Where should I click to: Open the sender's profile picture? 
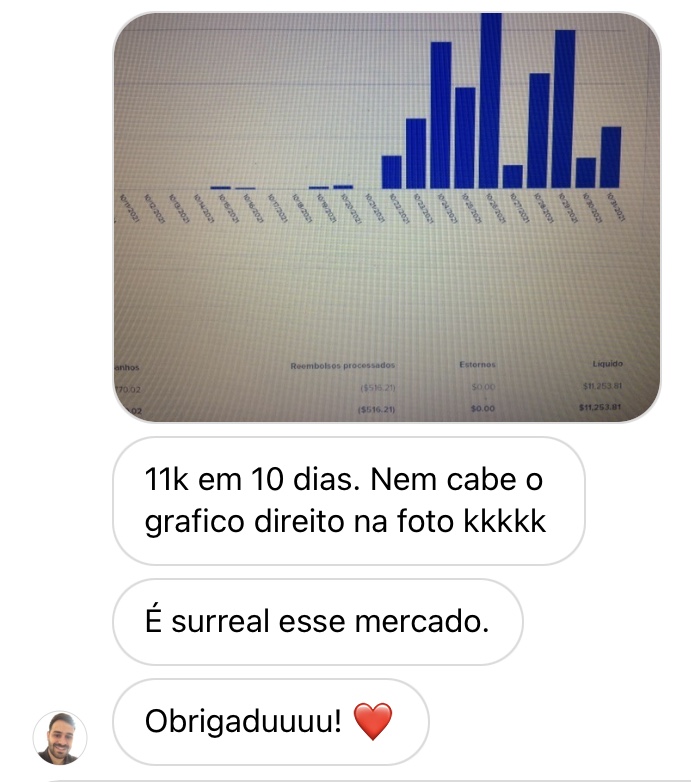point(60,738)
